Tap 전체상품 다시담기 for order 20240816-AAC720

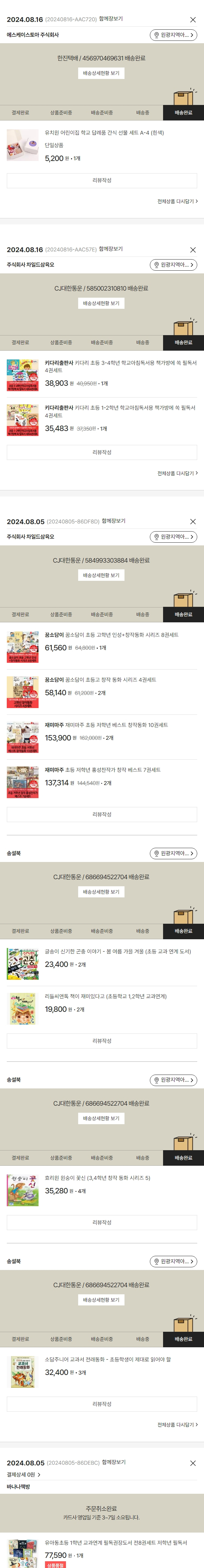pos(177,201)
